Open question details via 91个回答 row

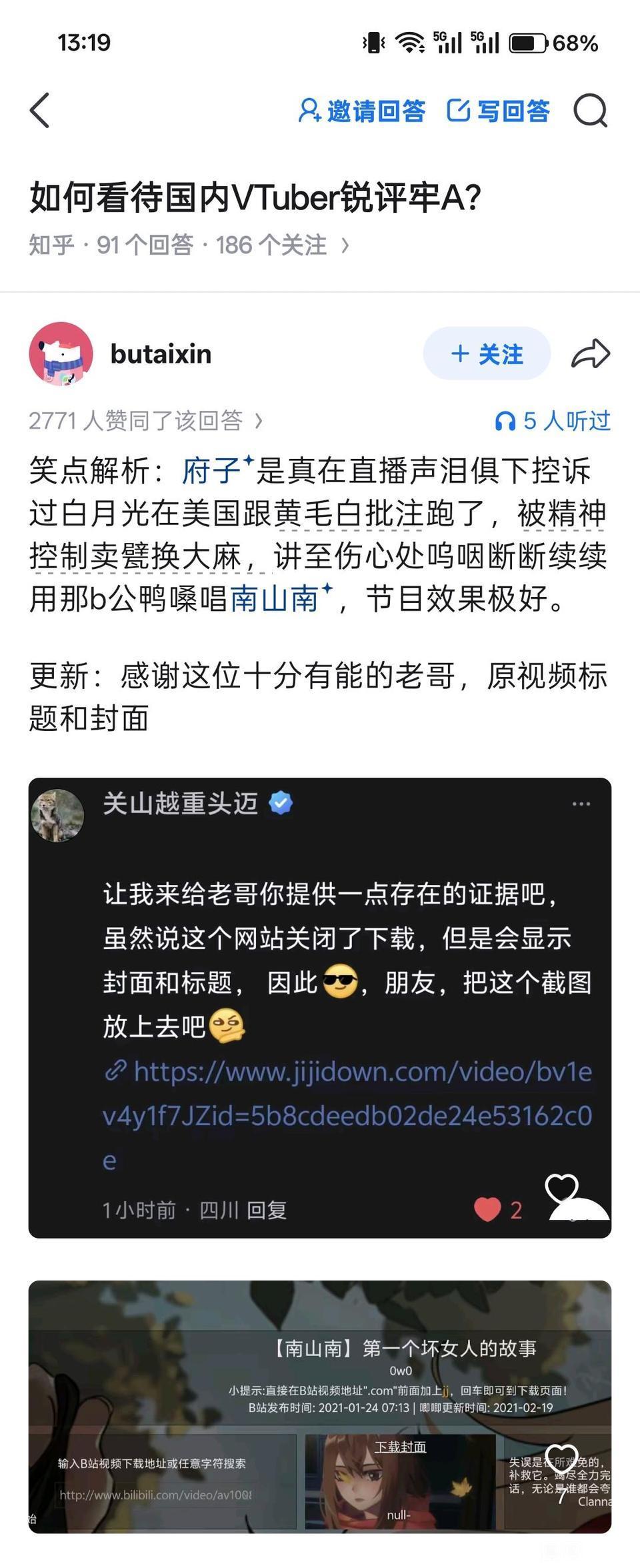(x=189, y=245)
